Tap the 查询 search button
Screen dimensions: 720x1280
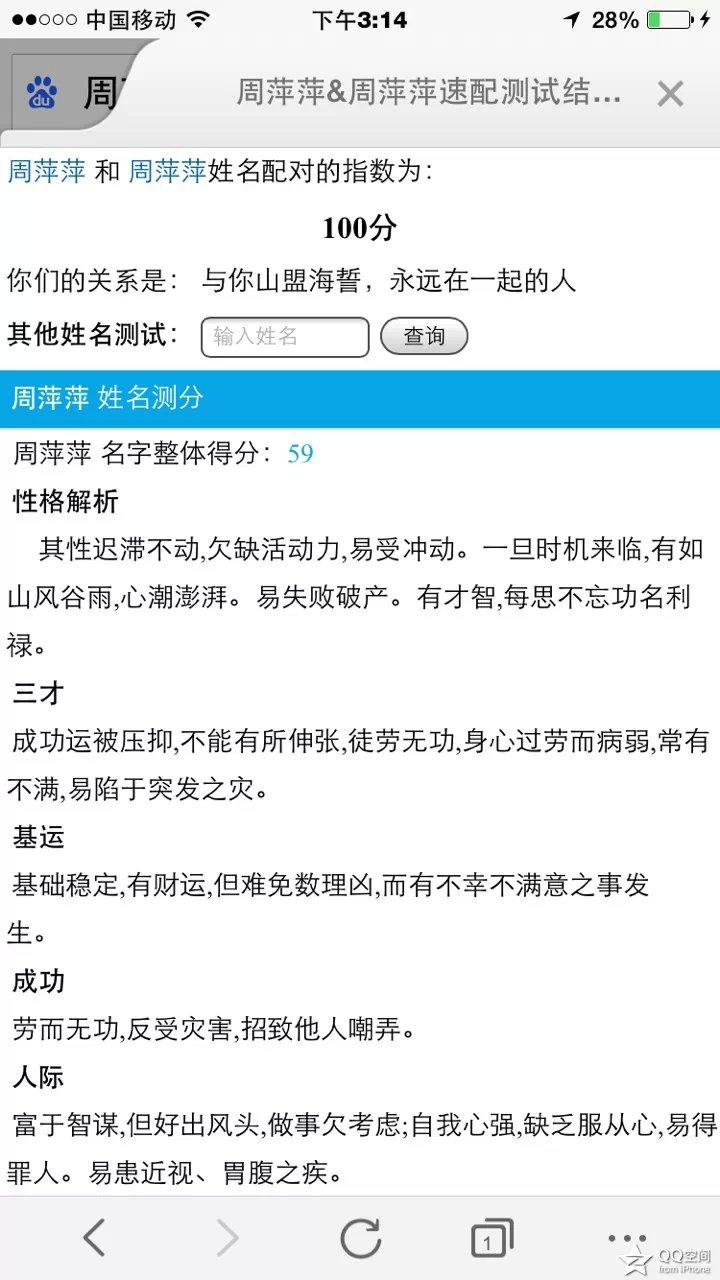(x=424, y=337)
